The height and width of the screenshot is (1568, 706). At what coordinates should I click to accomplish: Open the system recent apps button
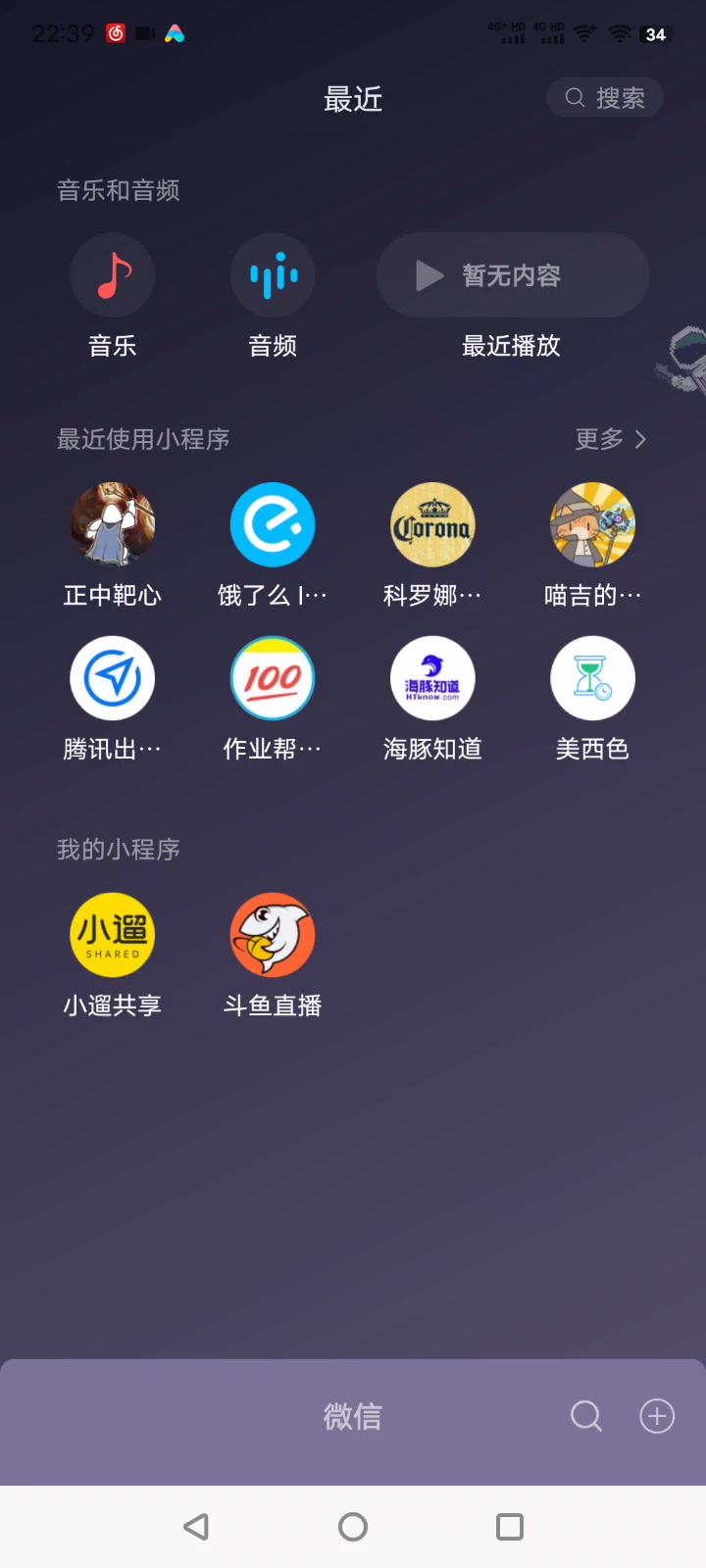pyautogui.click(x=510, y=1526)
